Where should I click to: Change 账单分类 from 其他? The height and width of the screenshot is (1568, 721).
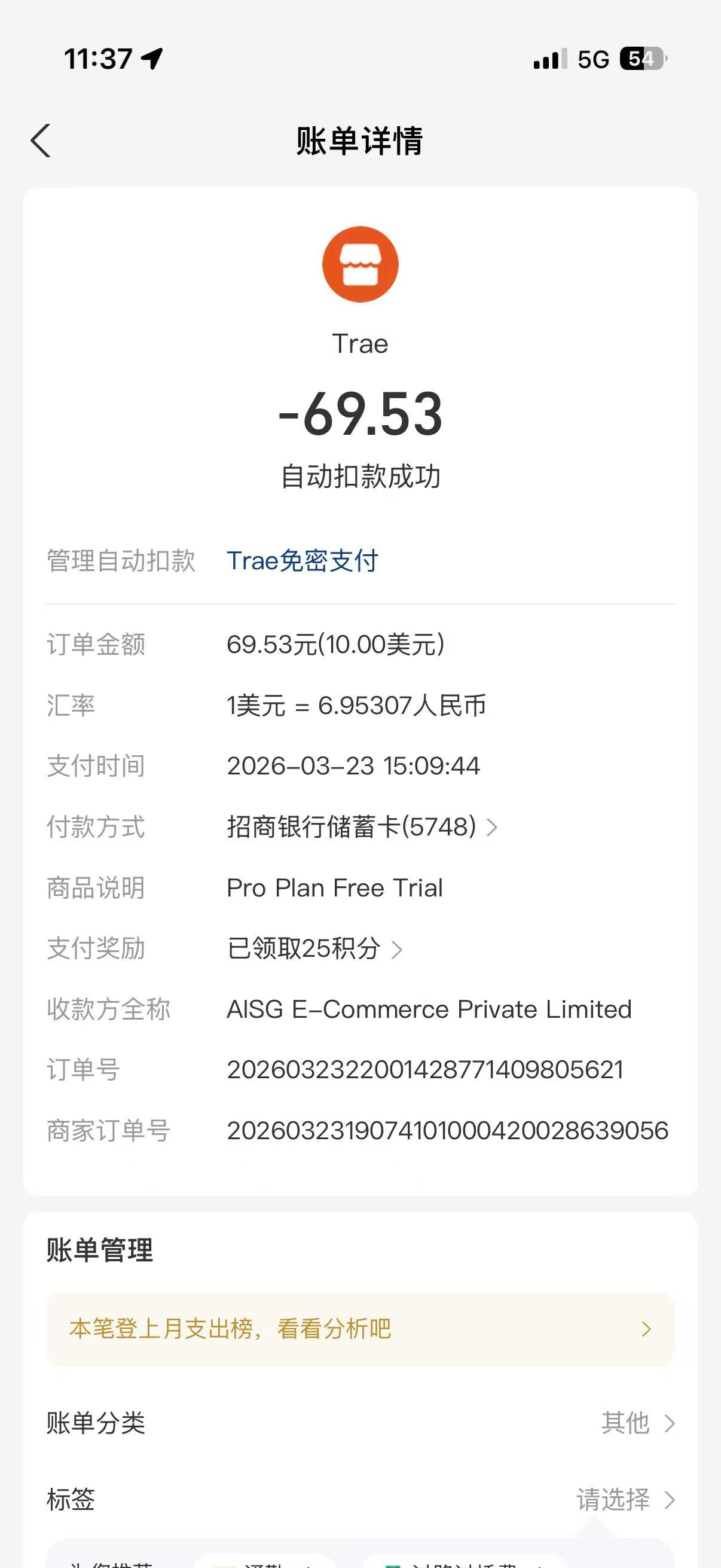(360, 1423)
